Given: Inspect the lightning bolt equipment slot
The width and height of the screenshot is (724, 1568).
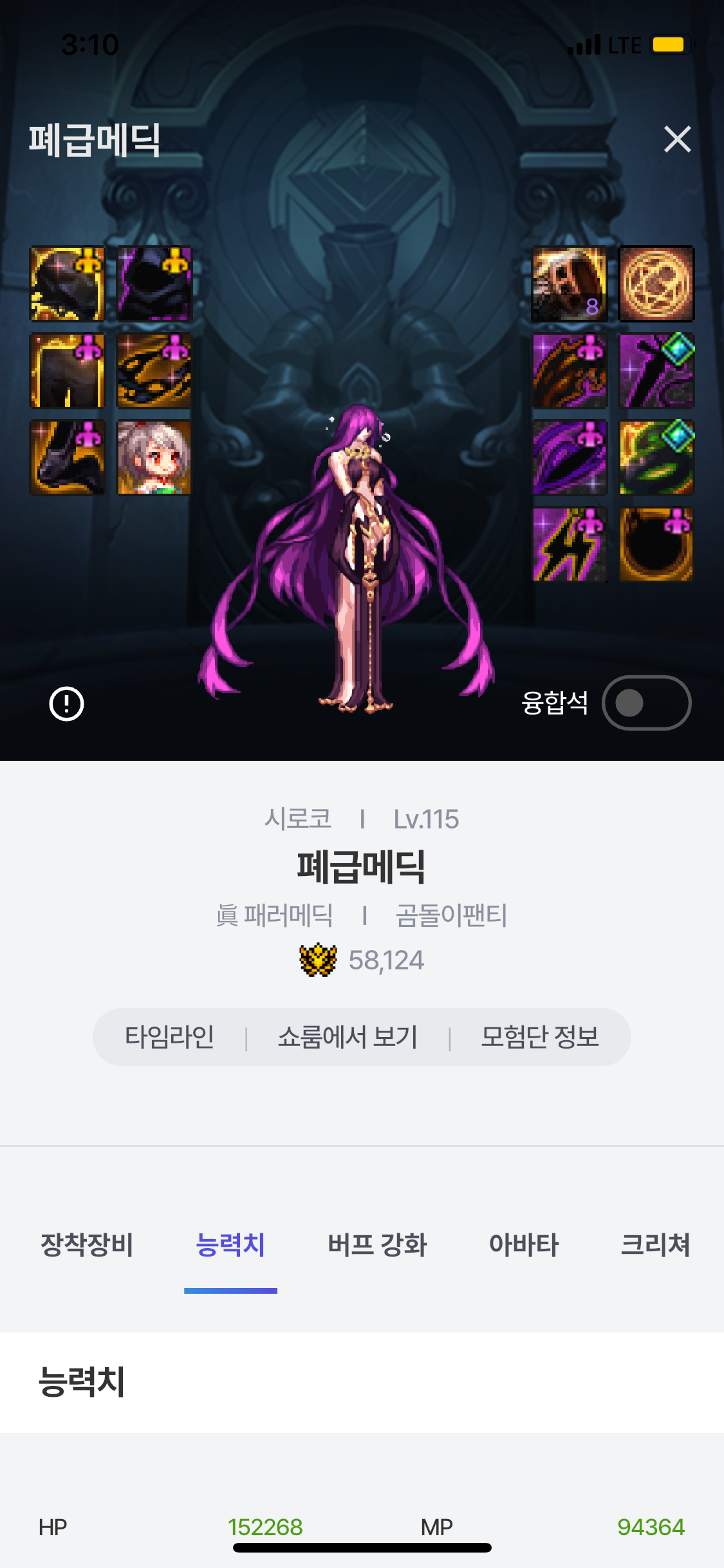Looking at the screenshot, I should [570, 545].
